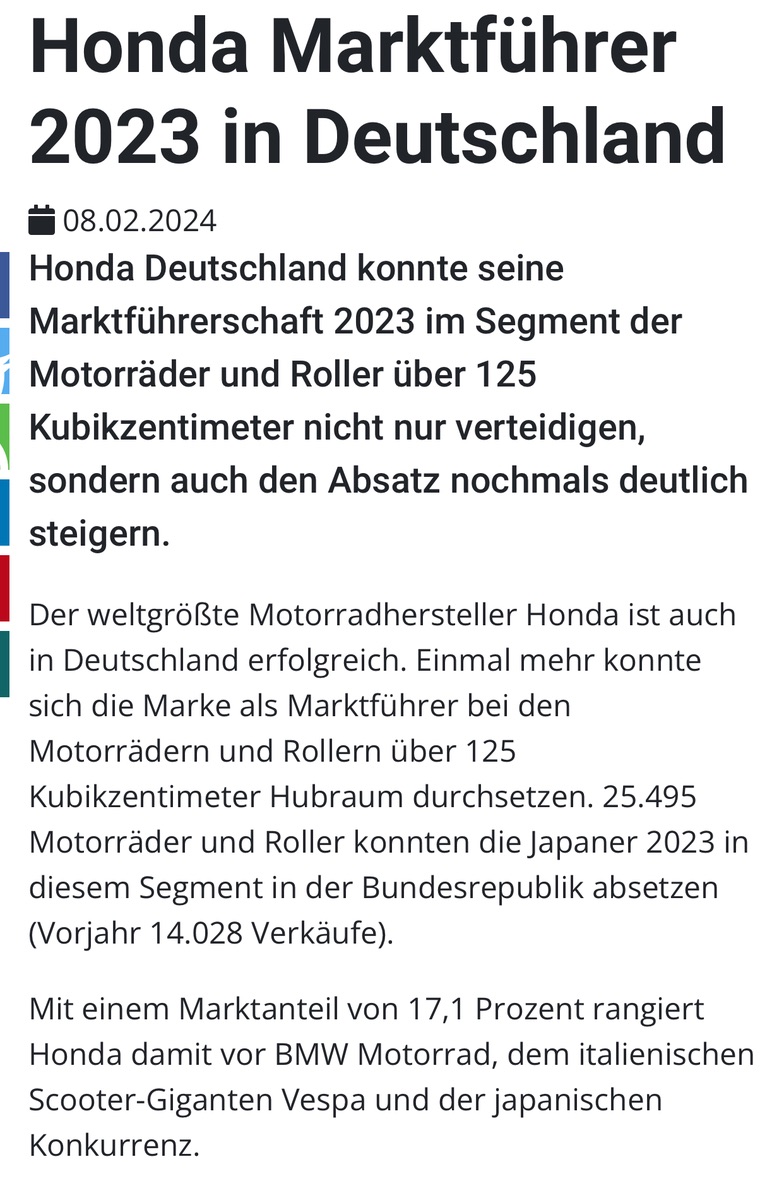Screen dimensions: 784x1200
Task: Share article via the green WhatsApp strip
Action: click(x=4, y=436)
